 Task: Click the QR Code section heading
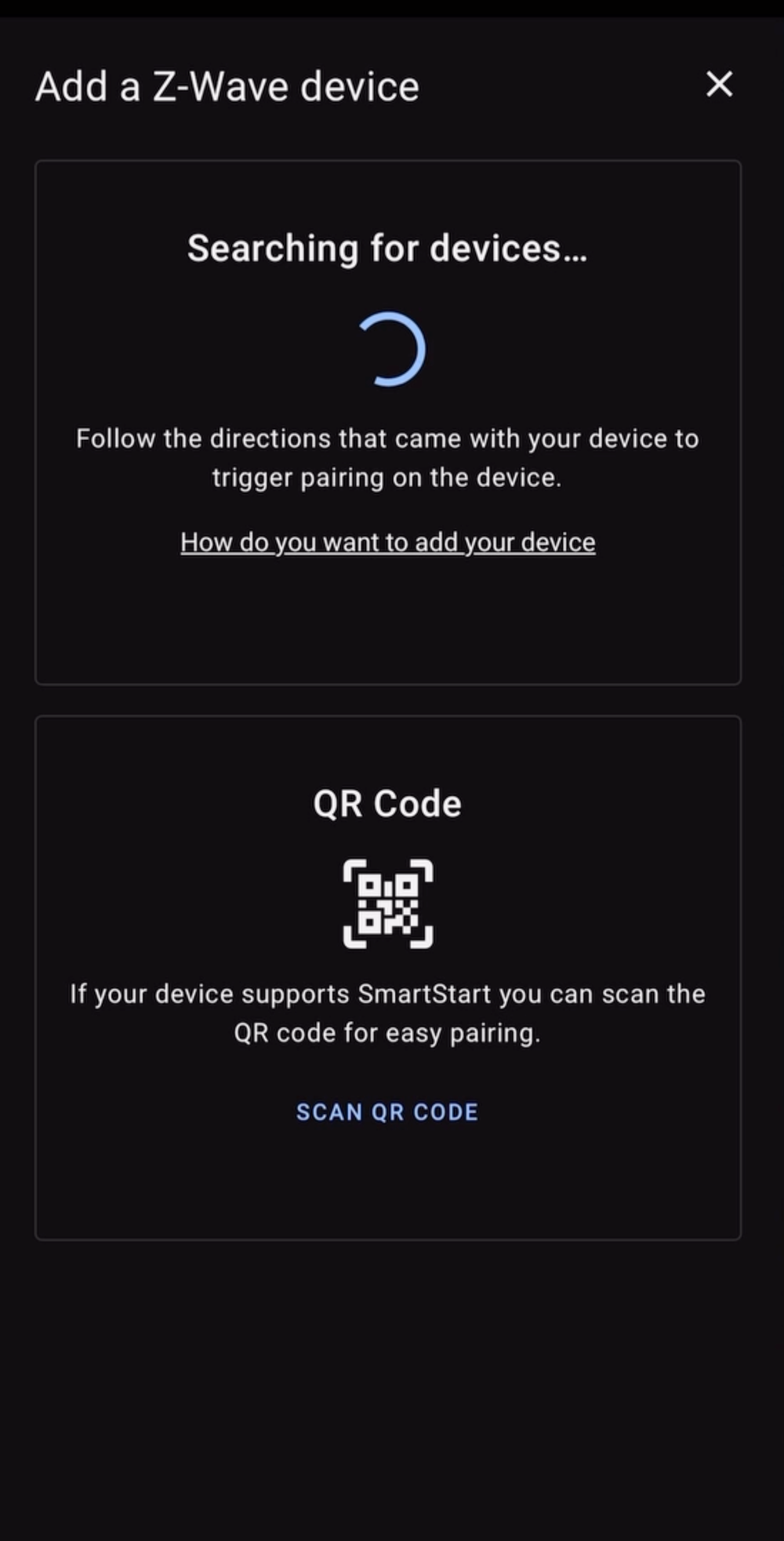(x=387, y=801)
